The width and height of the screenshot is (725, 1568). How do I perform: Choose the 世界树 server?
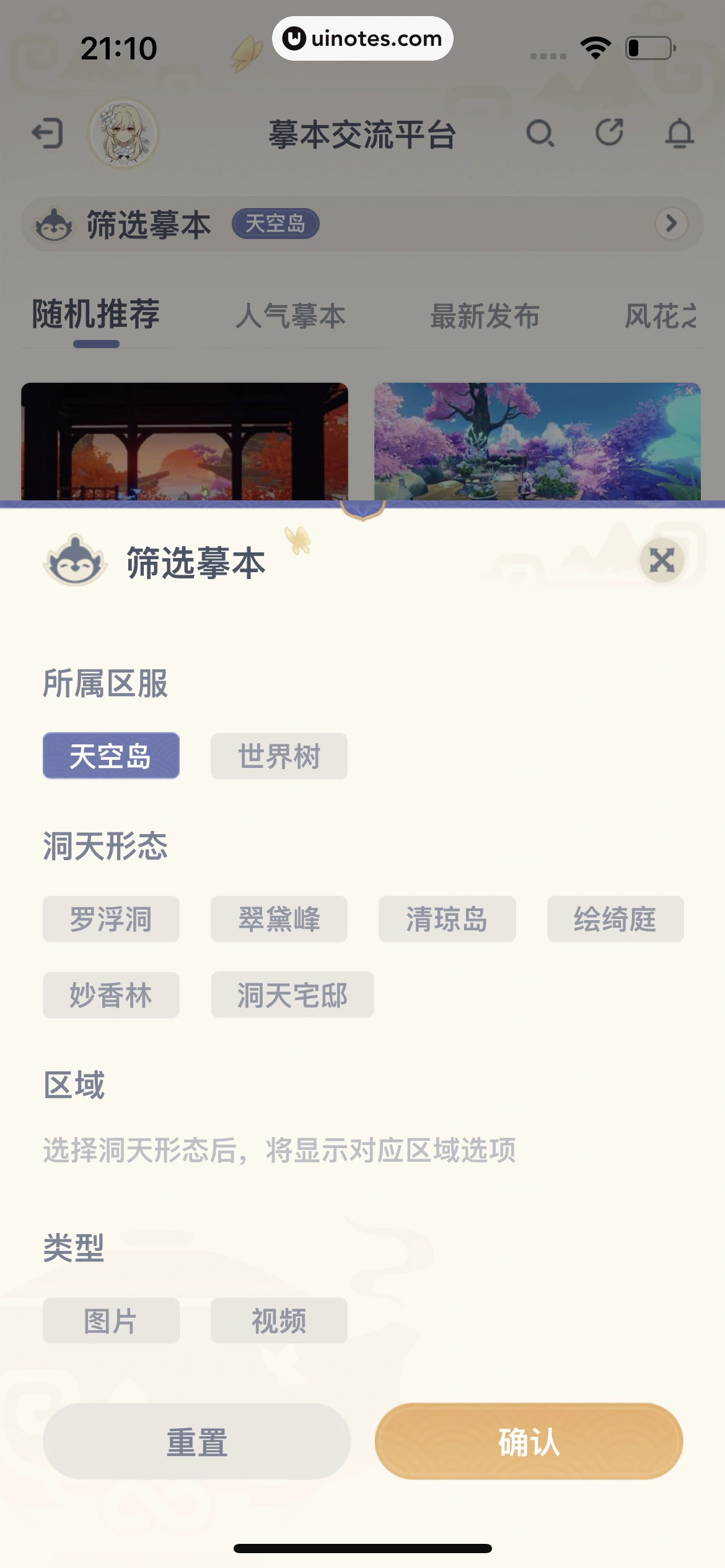tap(279, 756)
